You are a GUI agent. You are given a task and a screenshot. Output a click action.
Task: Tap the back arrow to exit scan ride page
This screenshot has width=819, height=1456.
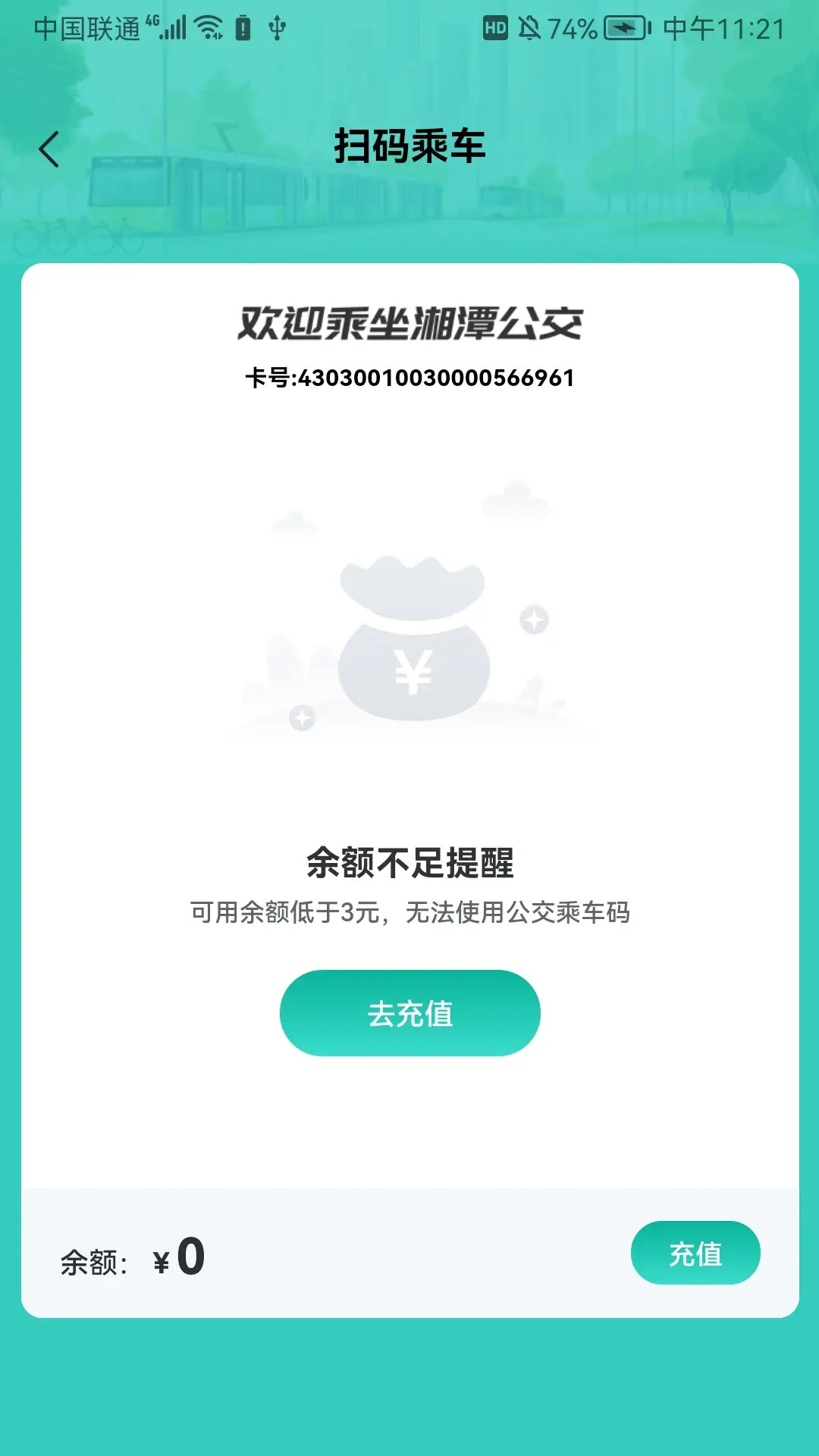tap(50, 149)
